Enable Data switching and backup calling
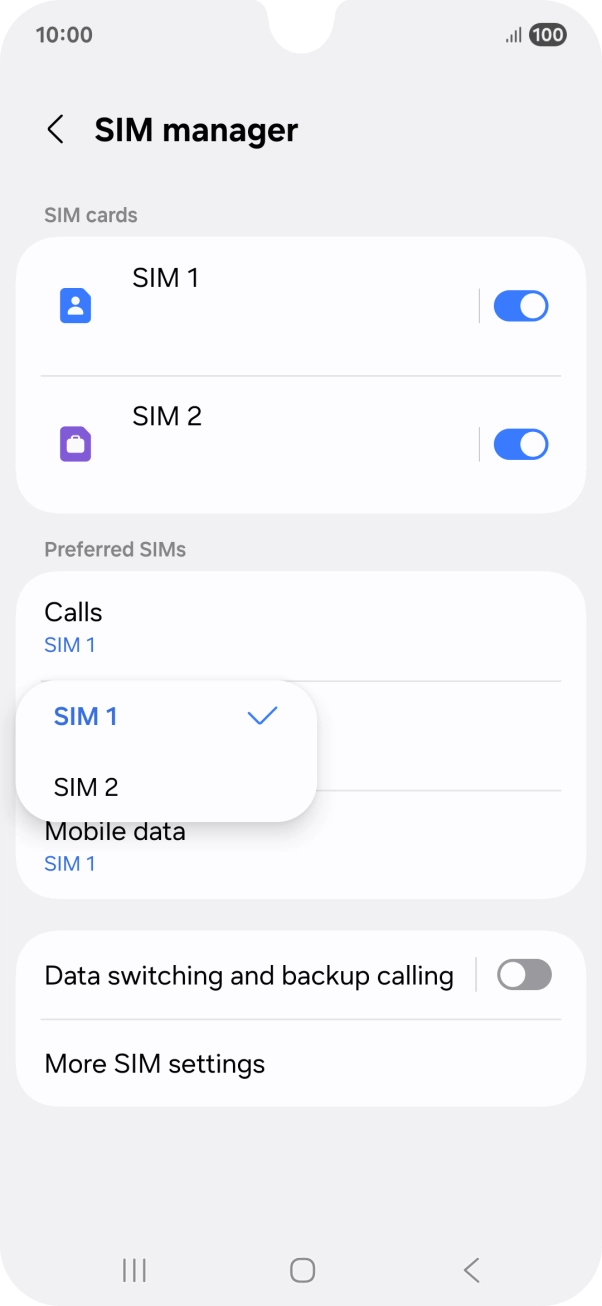The width and height of the screenshot is (602, 1306). 524,975
